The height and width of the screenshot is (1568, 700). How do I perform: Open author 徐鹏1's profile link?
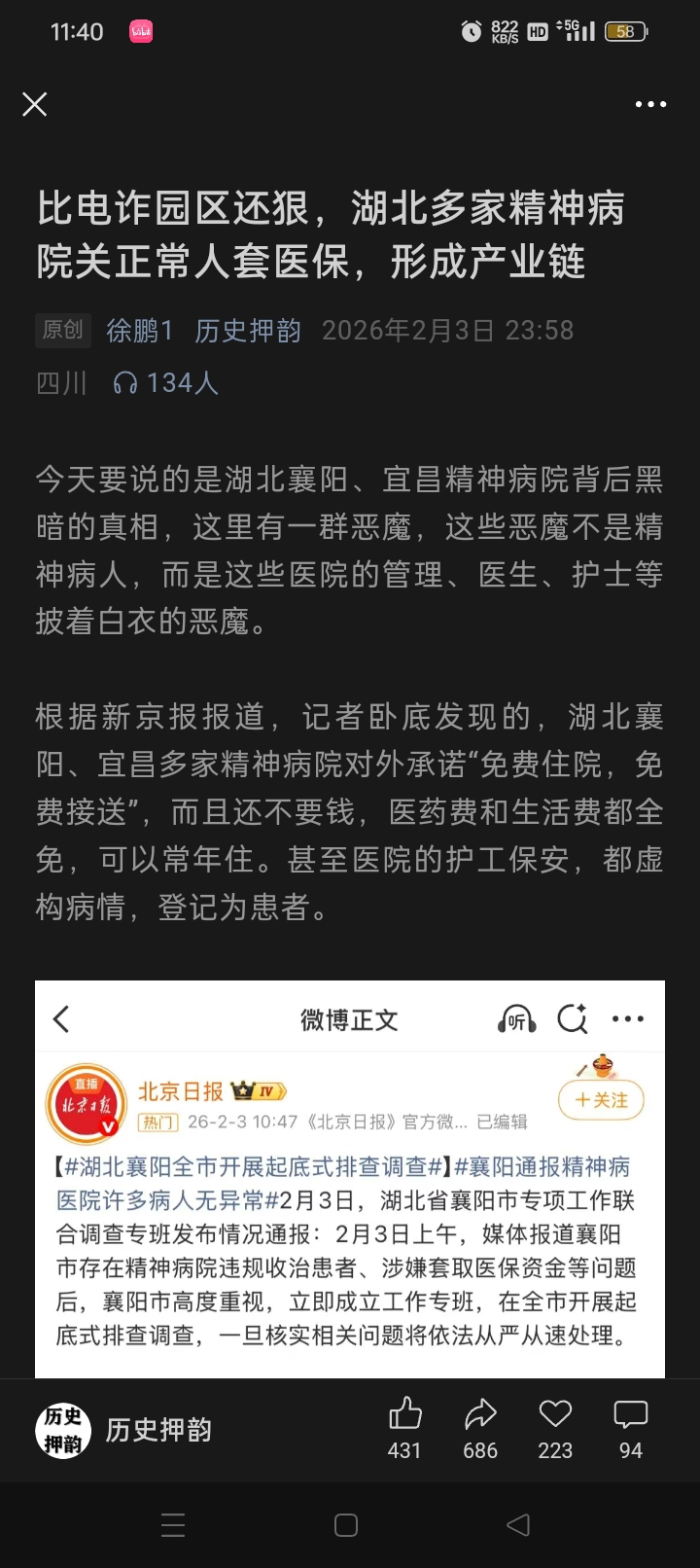[139, 331]
